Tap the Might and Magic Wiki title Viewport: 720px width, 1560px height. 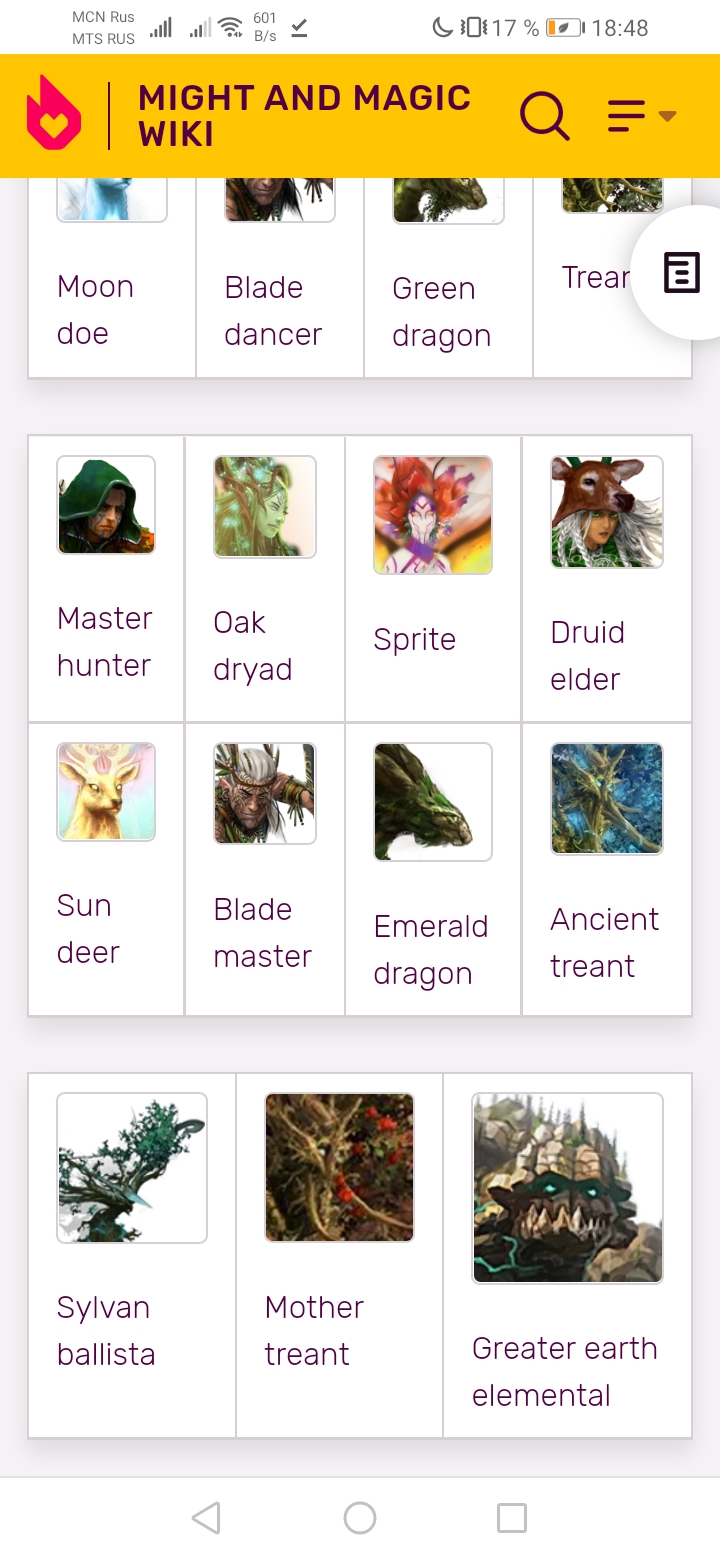304,116
